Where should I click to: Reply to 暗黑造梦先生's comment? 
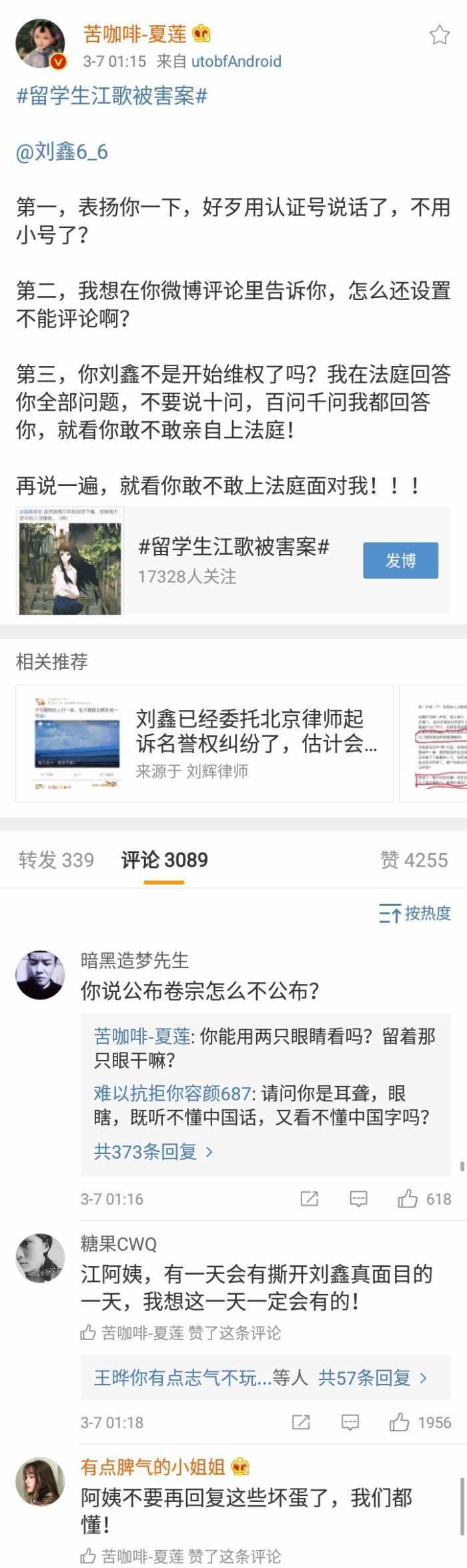(359, 1199)
